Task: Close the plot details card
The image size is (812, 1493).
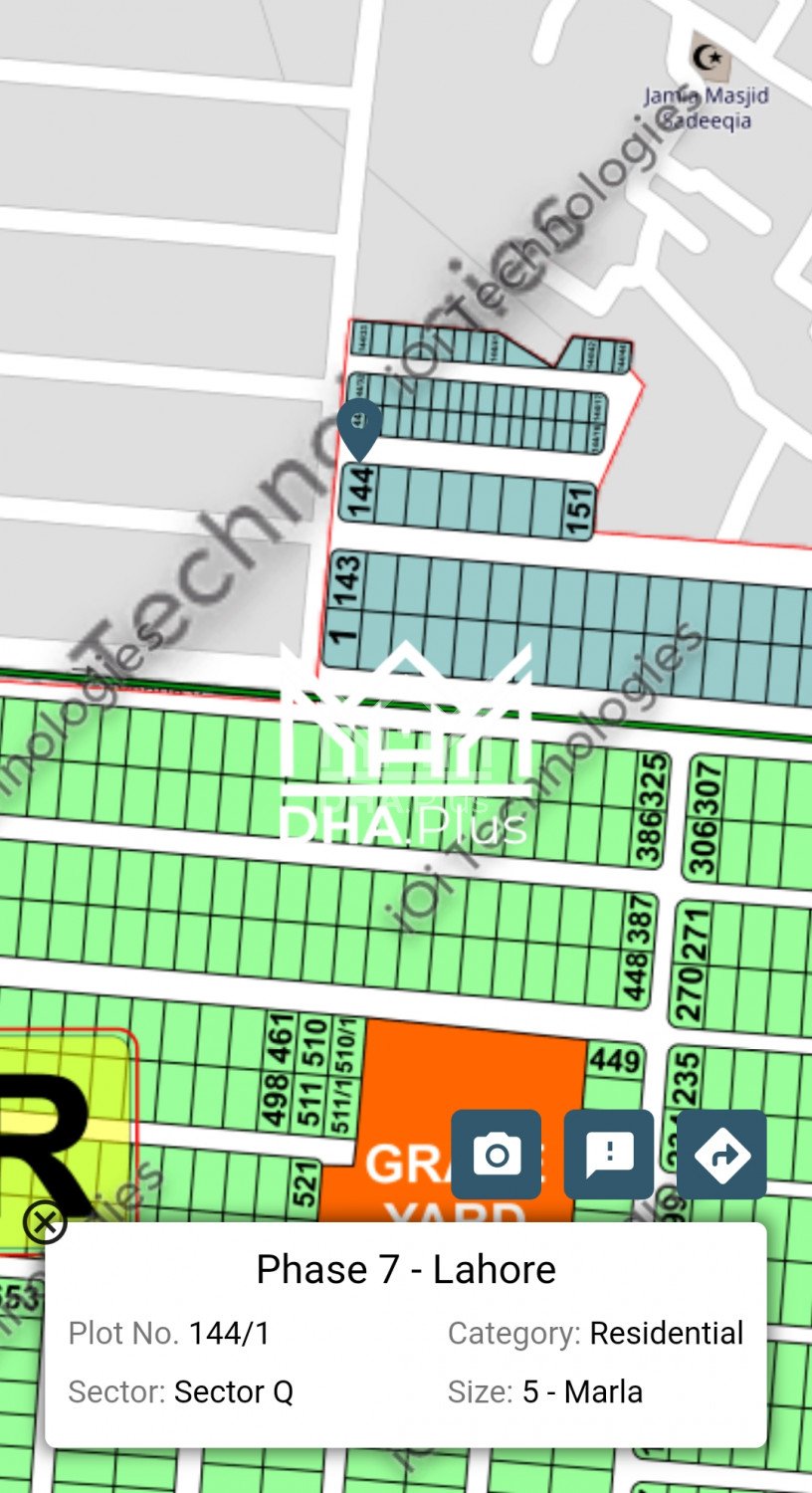Action: pos(45,1221)
